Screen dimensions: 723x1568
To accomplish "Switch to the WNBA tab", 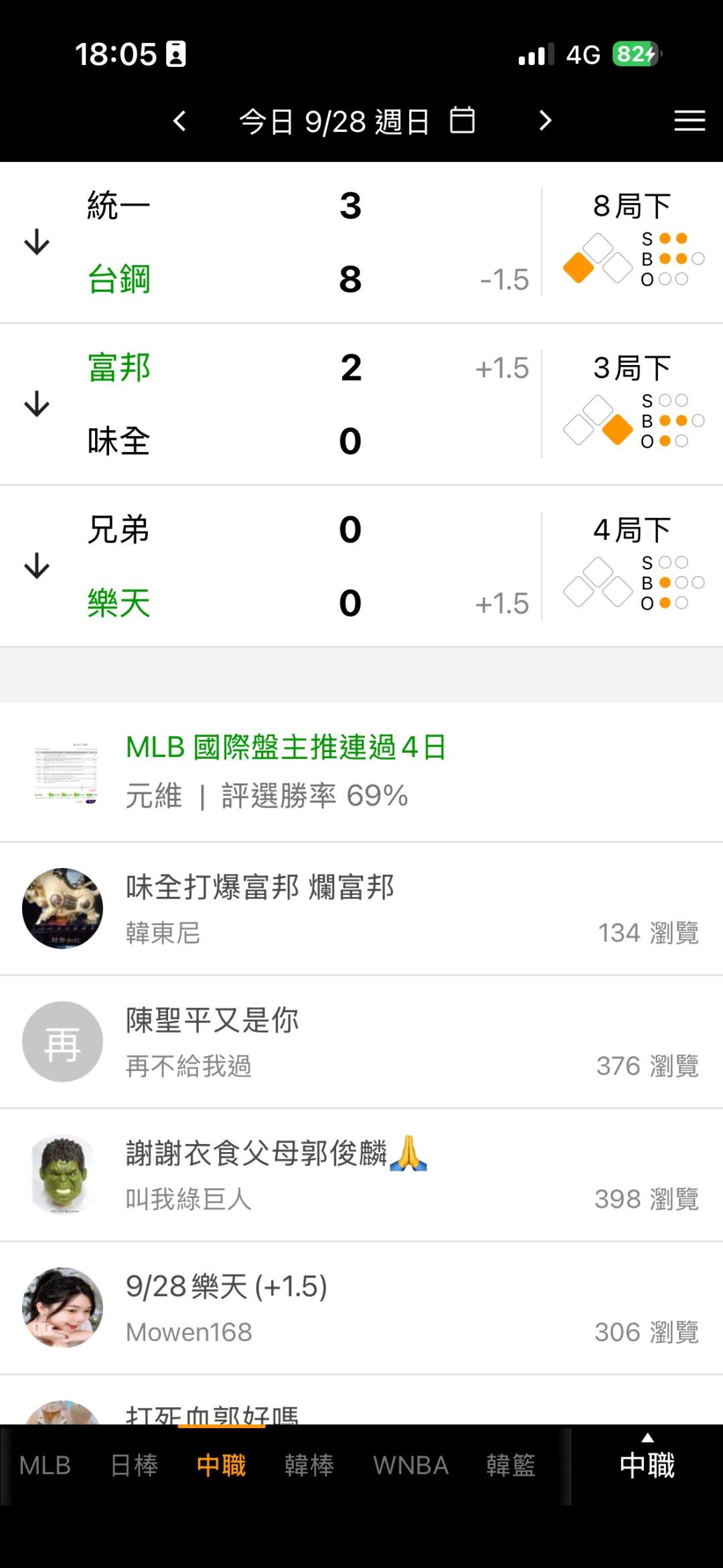I will 410,1466.
